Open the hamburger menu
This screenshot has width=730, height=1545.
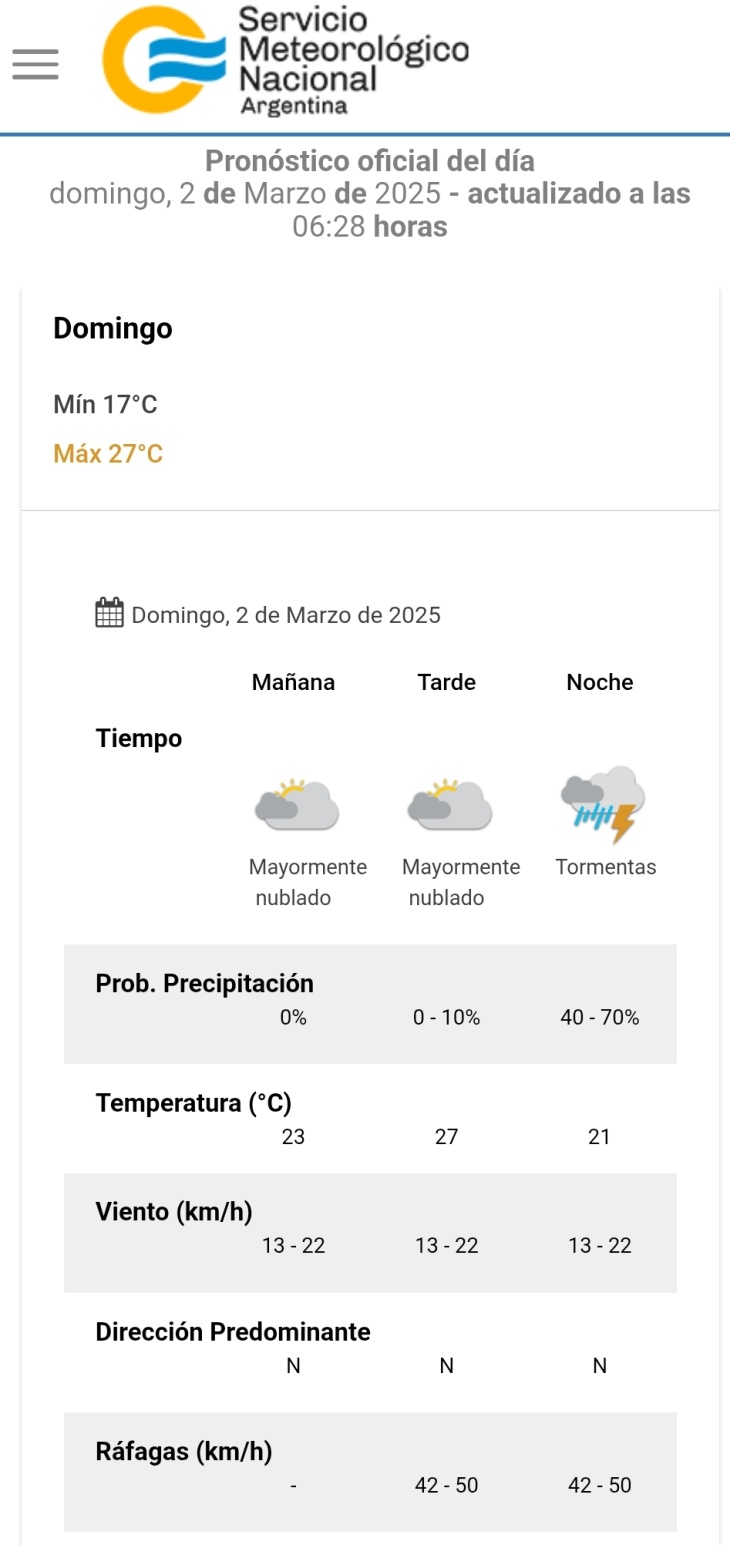tap(36, 64)
